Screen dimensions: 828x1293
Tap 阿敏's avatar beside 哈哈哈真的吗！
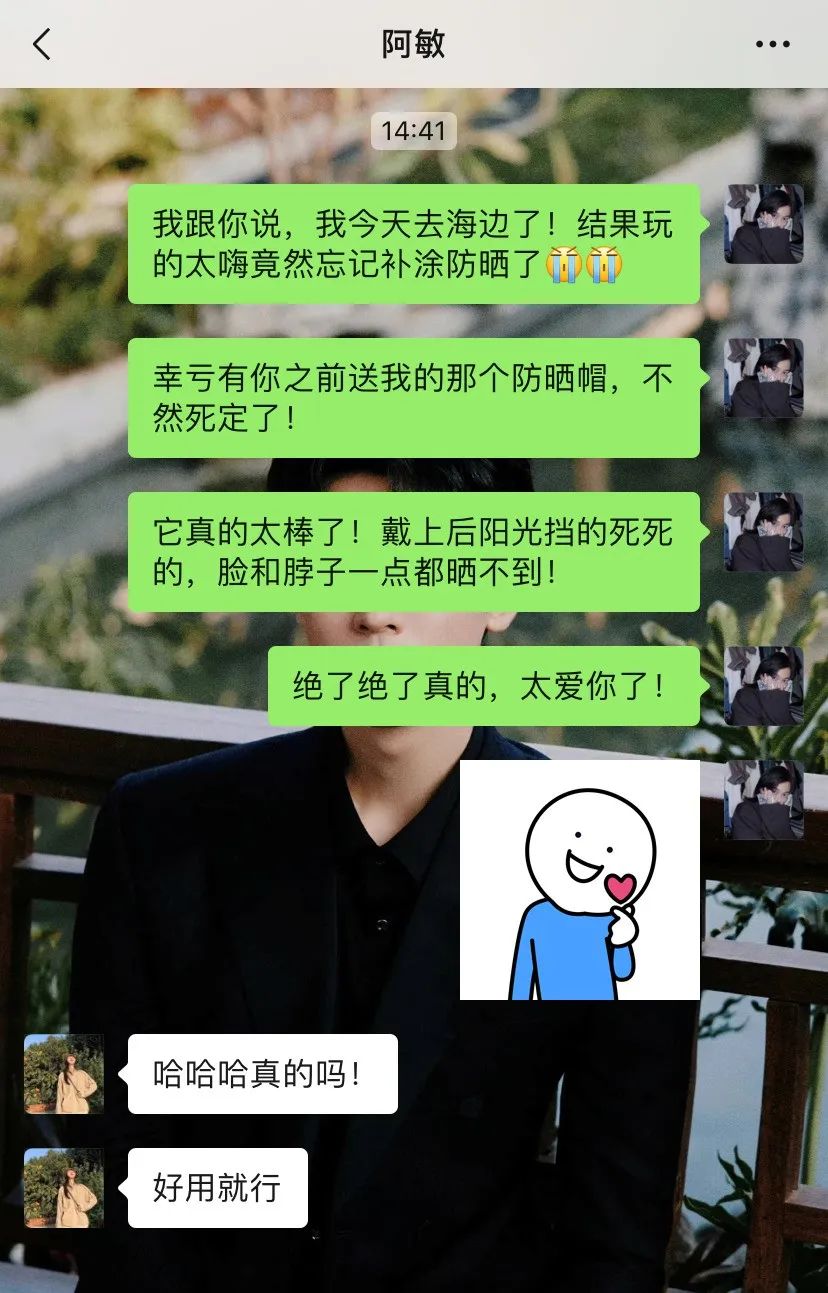pyautogui.click(x=64, y=1073)
